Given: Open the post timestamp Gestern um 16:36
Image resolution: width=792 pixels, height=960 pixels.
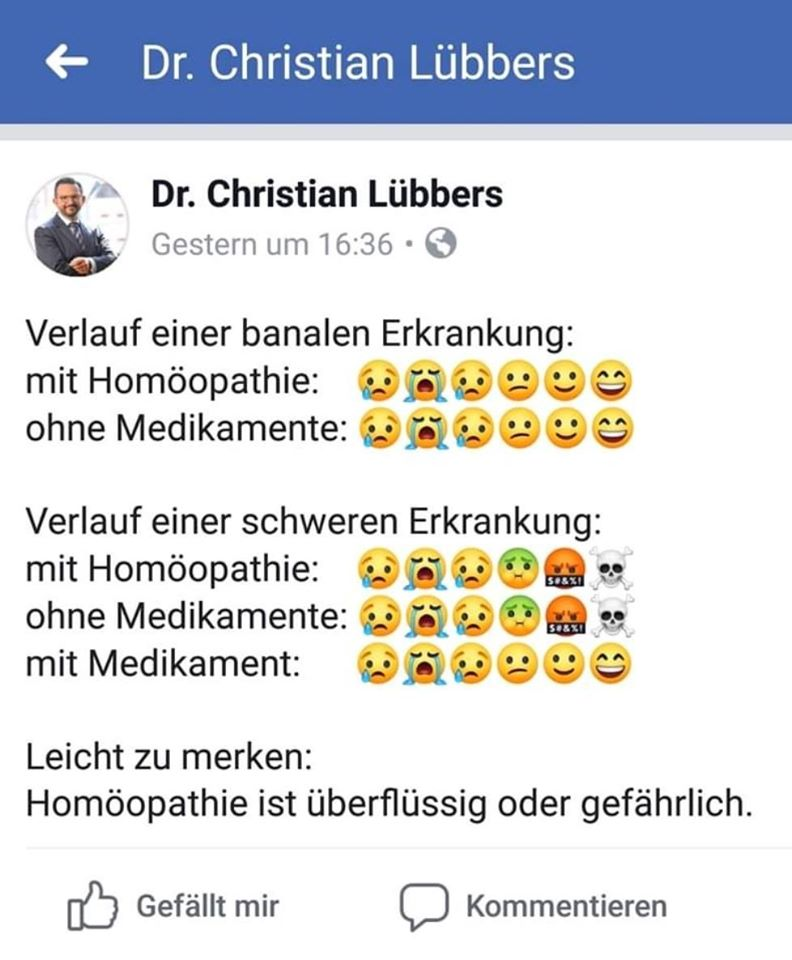Looking at the screenshot, I should pyautogui.click(x=272, y=244).
